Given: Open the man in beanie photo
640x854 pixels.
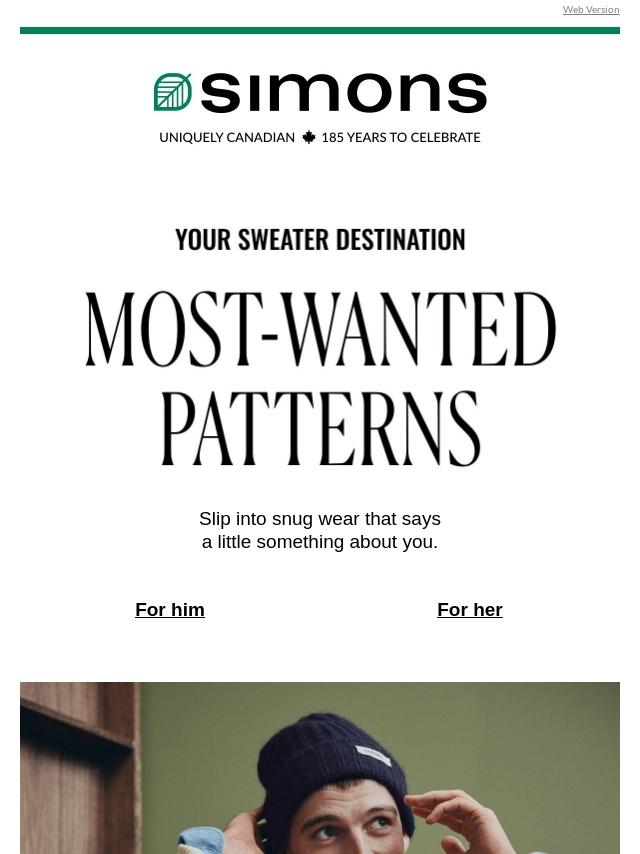Looking at the screenshot, I should click(320, 767).
